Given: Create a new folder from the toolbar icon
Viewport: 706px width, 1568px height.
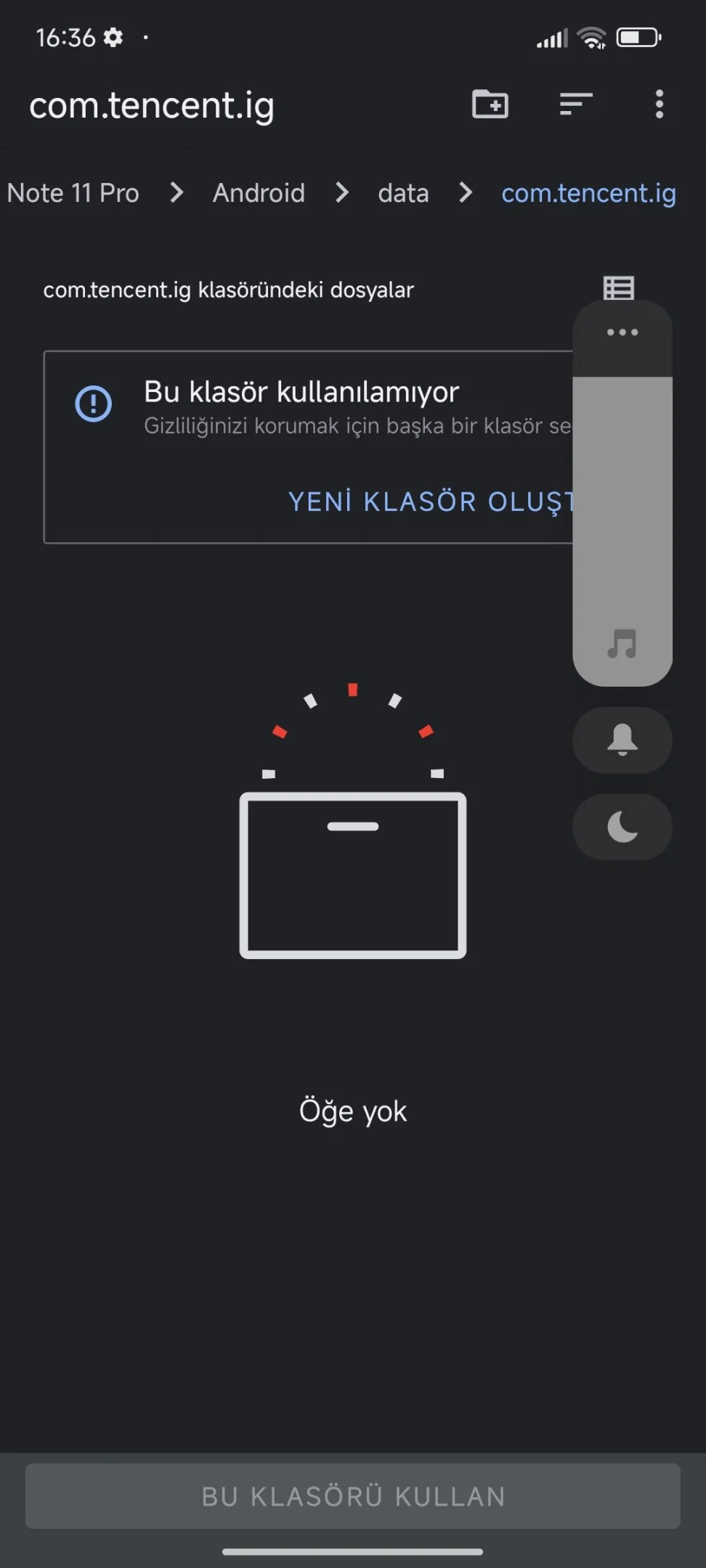Looking at the screenshot, I should coord(490,105).
